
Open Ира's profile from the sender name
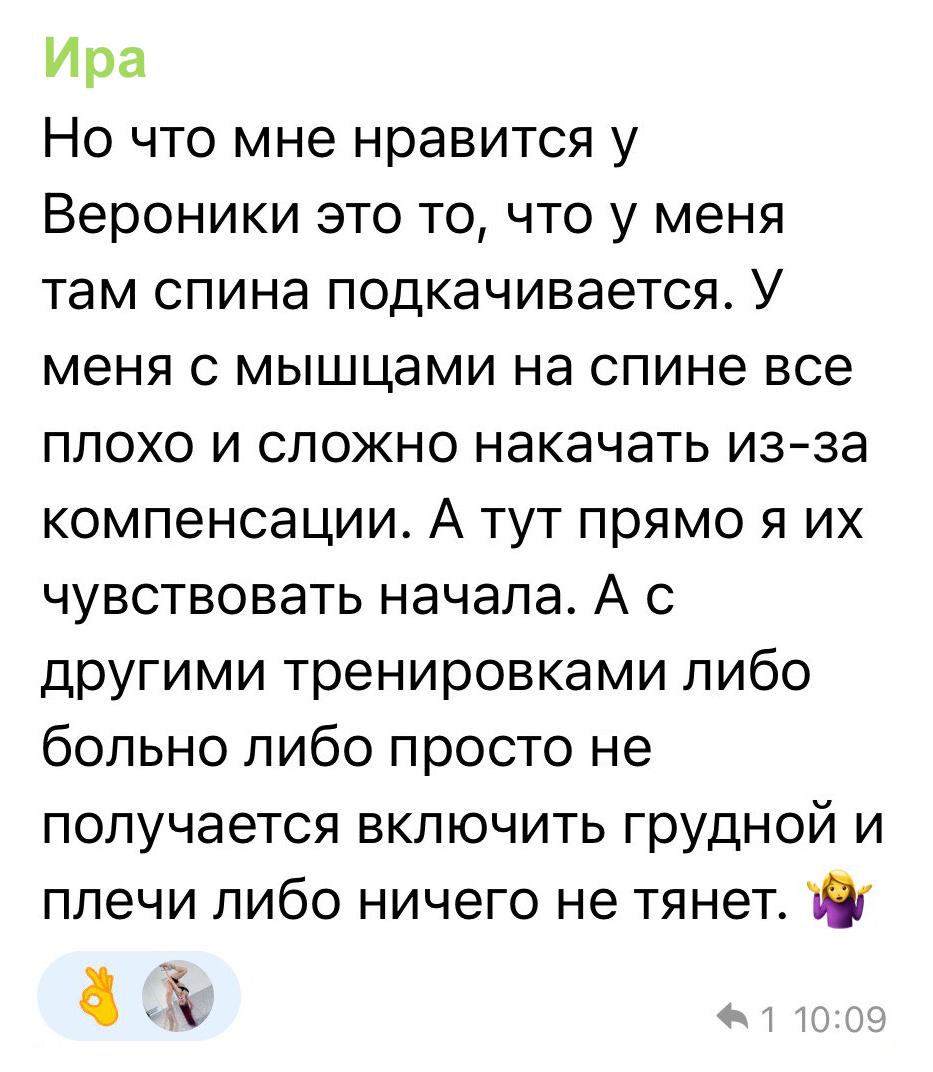(94, 58)
